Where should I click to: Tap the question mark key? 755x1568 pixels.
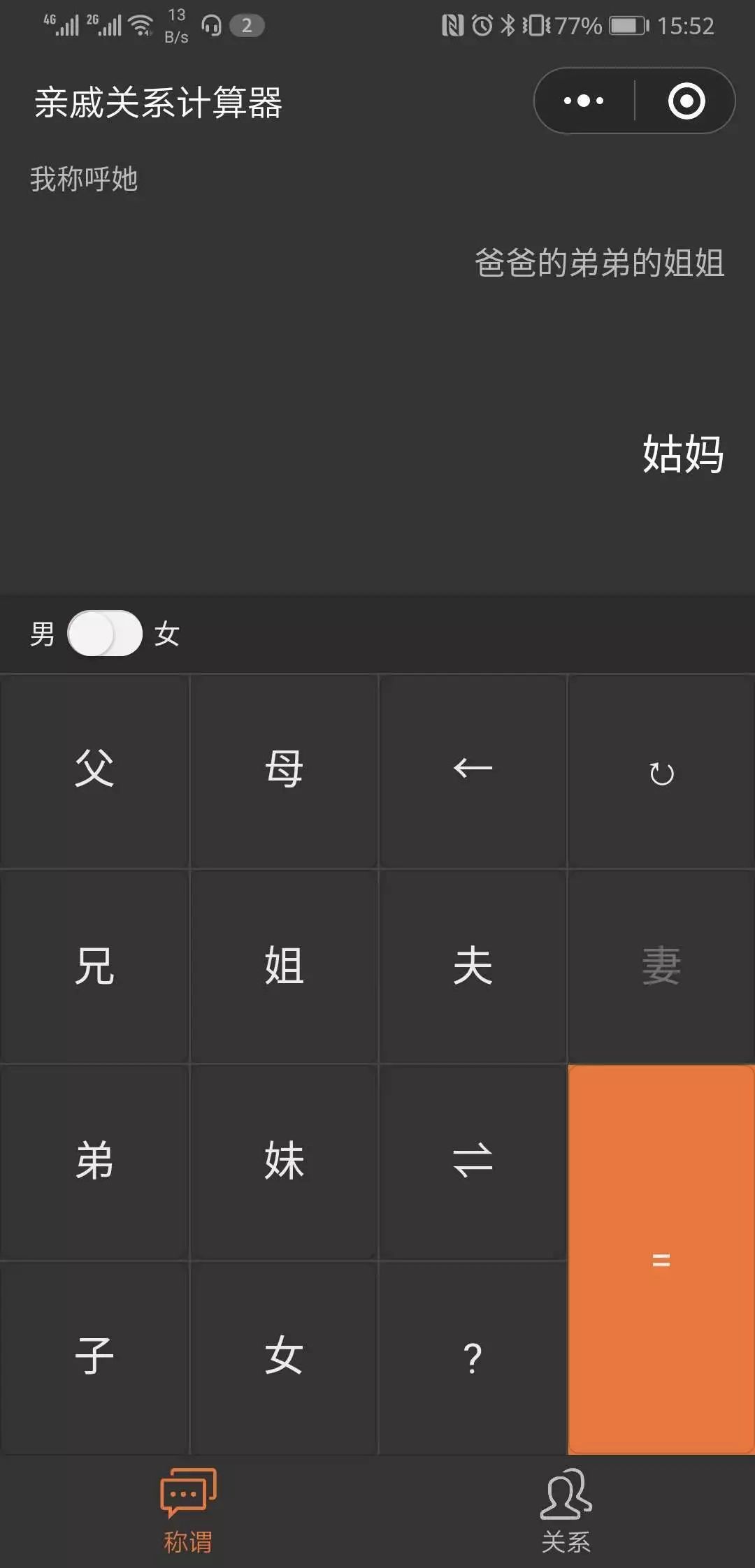pyautogui.click(x=473, y=1357)
